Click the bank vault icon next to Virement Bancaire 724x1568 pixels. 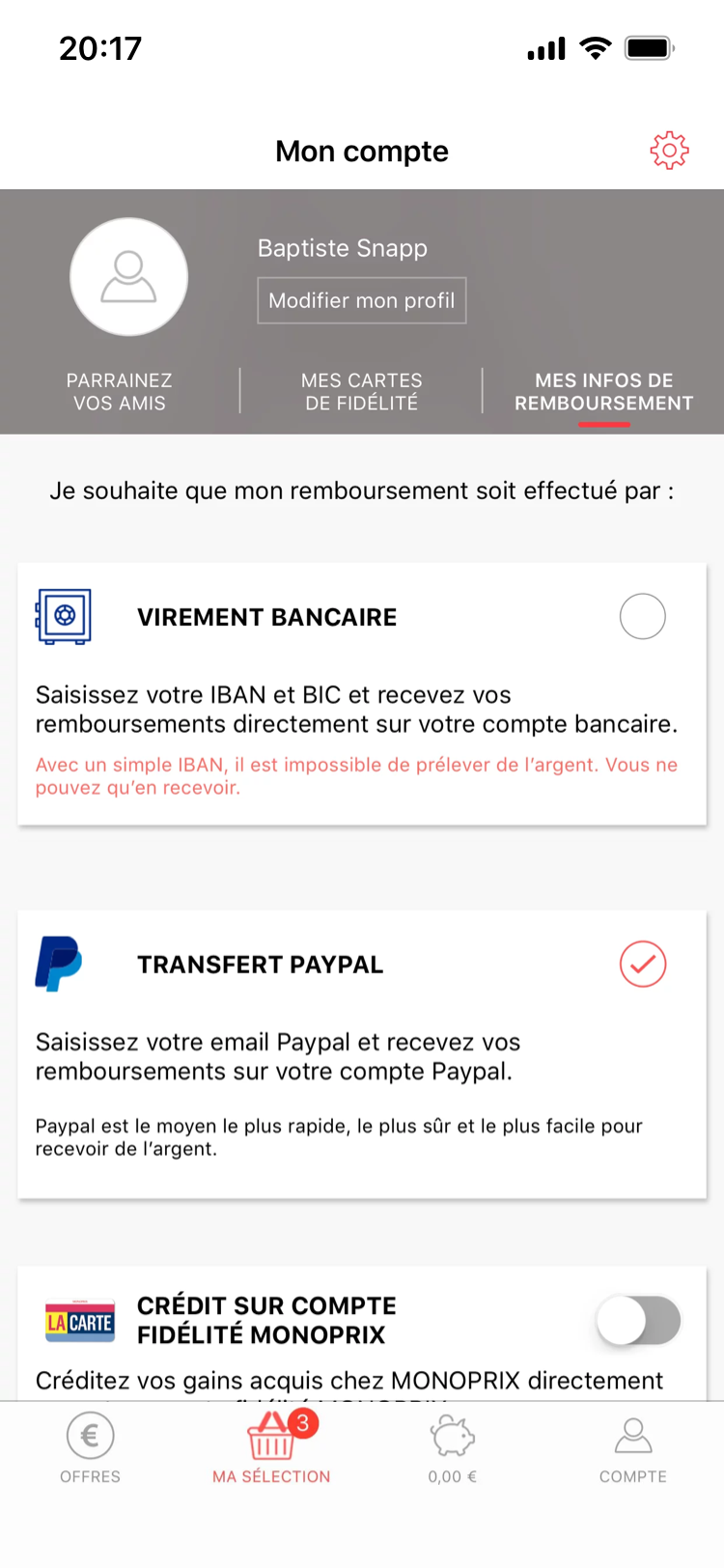pos(63,615)
